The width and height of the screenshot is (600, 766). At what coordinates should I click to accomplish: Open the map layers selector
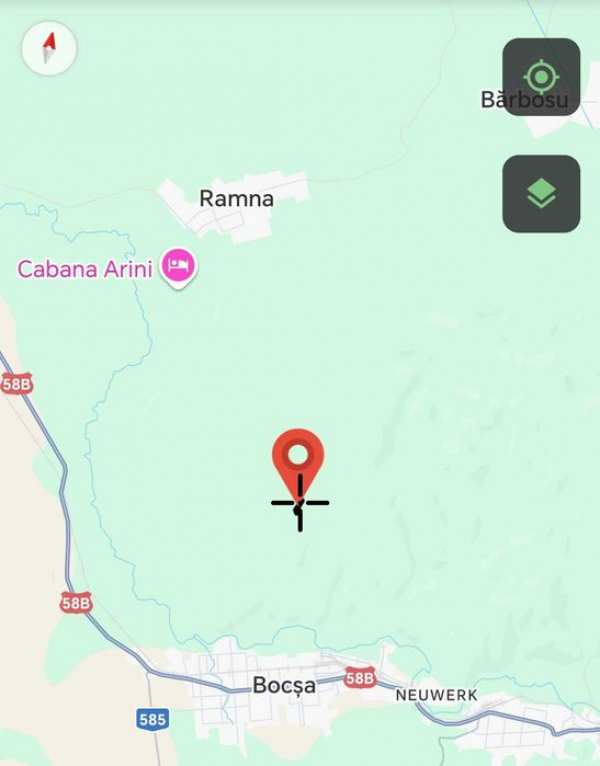click(x=541, y=194)
